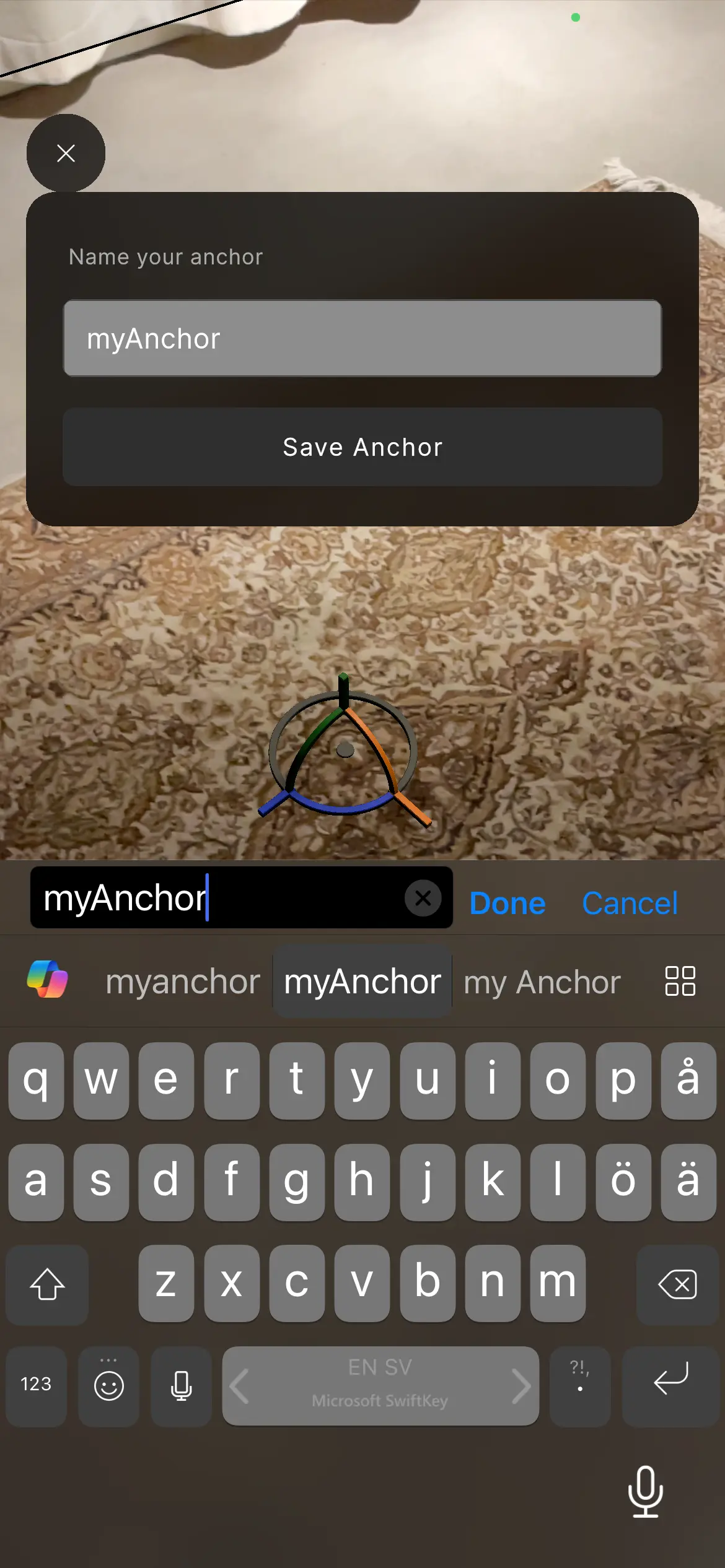Select the my Anchor suggestion
This screenshot has width=725, height=1568.
click(542, 982)
